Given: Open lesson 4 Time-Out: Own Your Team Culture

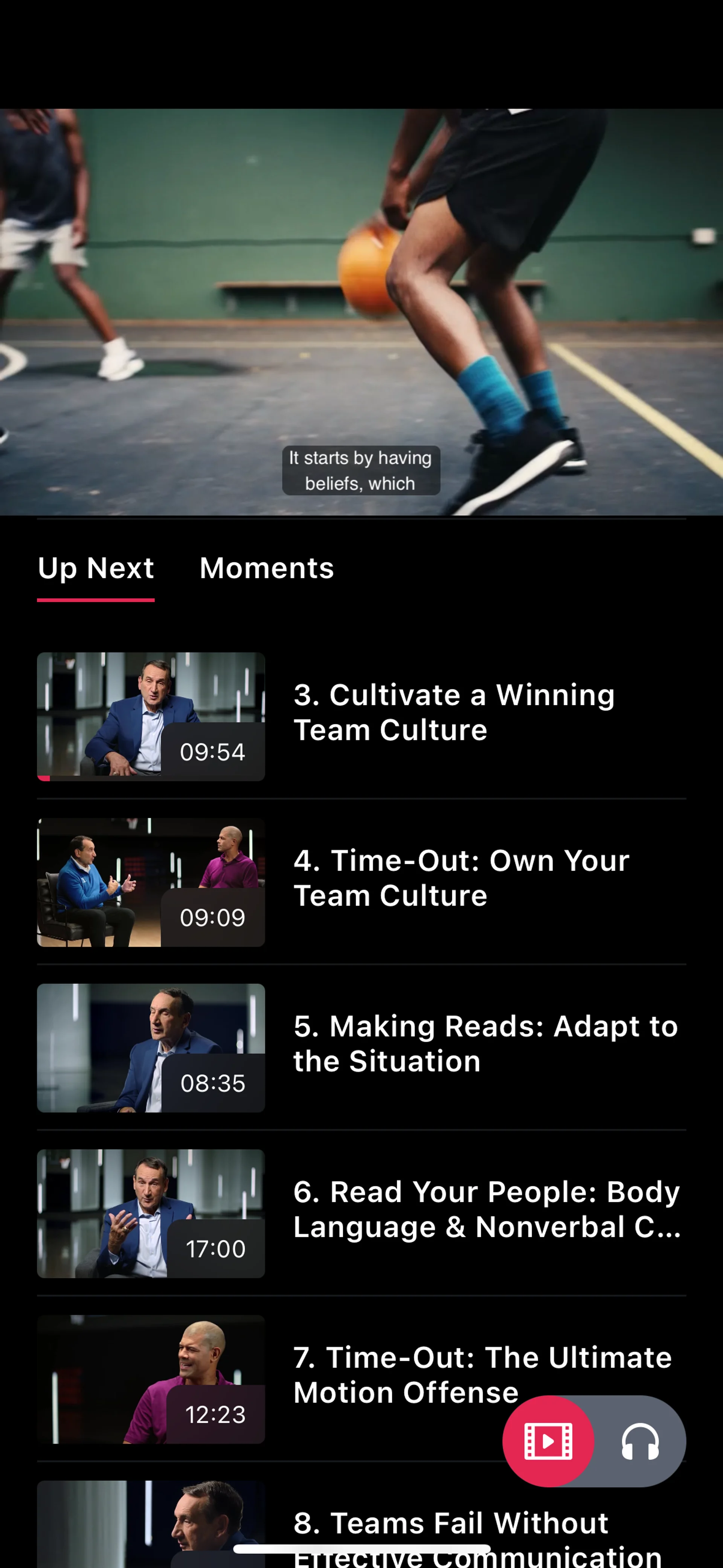Looking at the screenshot, I should [x=361, y=882].
